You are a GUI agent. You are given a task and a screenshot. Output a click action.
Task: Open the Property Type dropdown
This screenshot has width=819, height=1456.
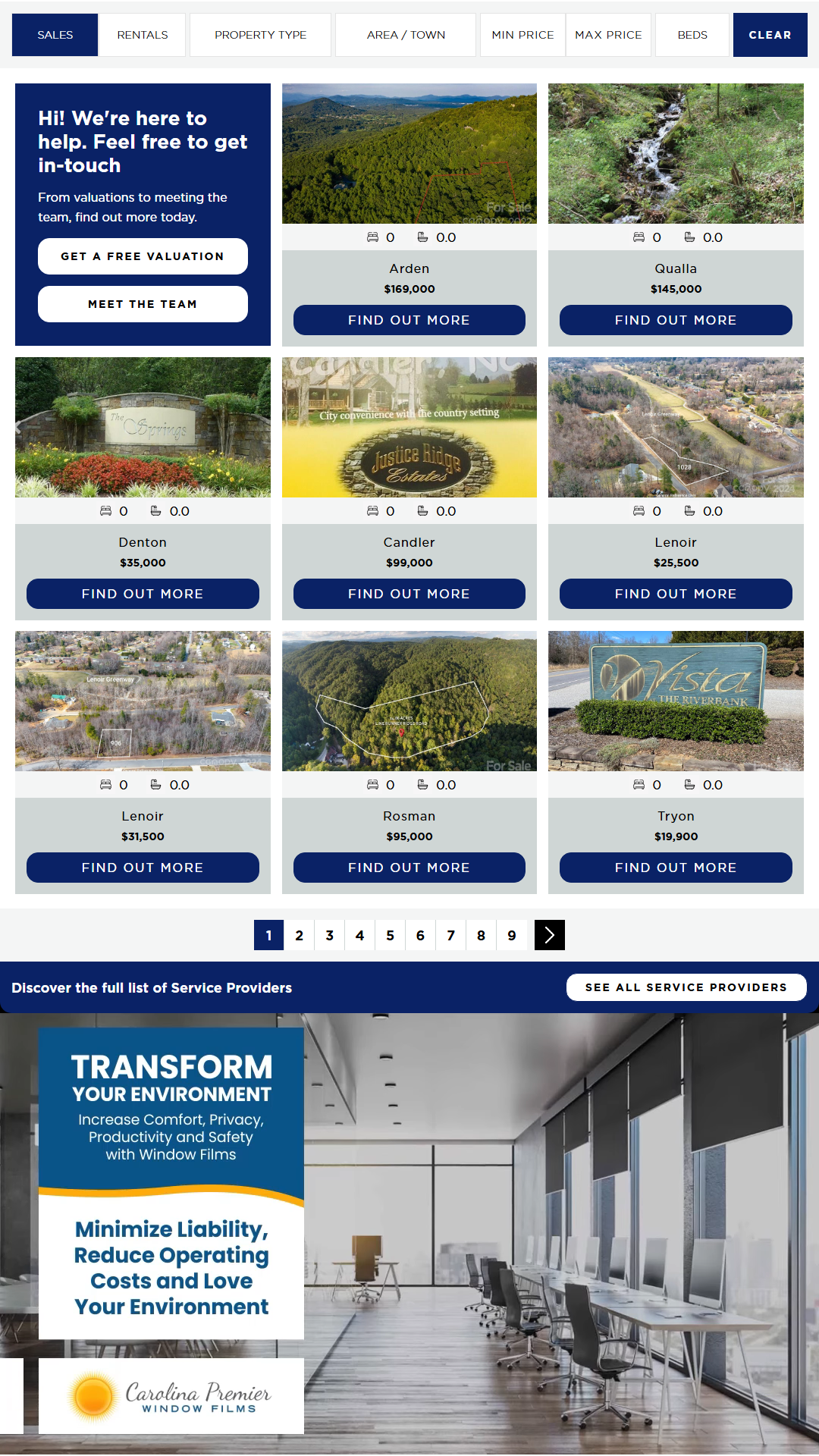260,35
